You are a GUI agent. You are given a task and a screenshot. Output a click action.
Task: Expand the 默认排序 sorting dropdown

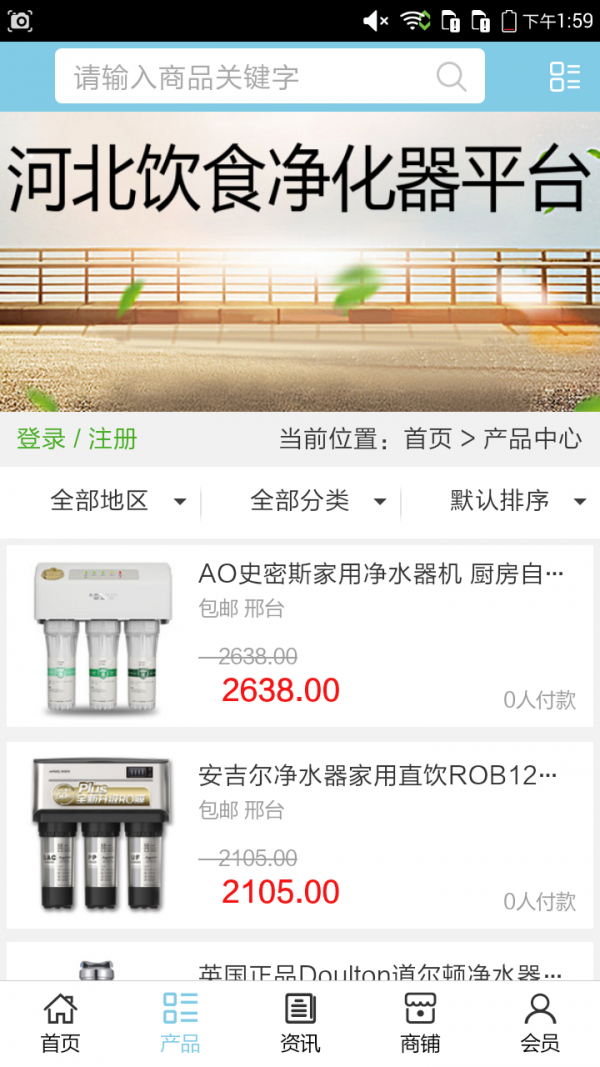point(518,501)
